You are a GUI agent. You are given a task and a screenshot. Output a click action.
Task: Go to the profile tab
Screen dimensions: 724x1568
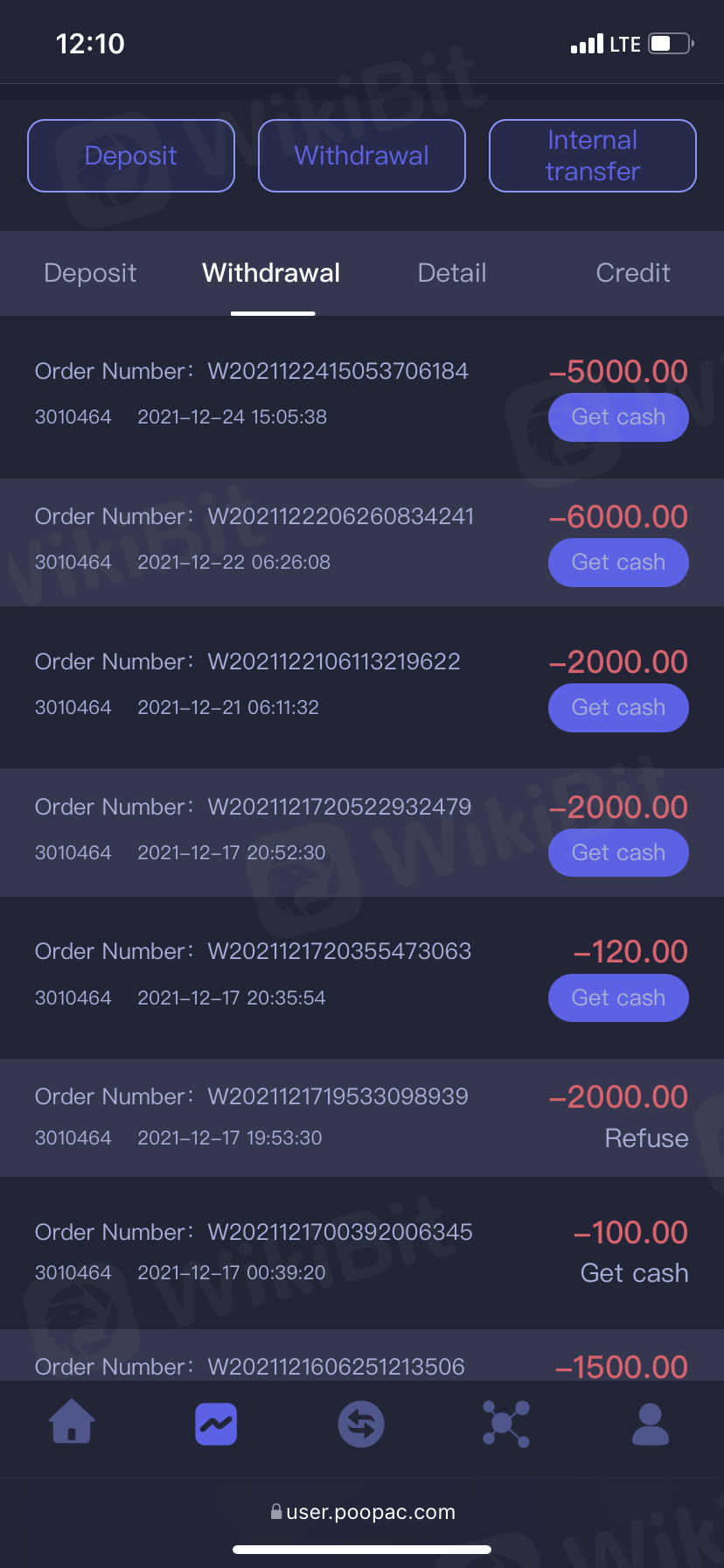(x=651, y=1424)
